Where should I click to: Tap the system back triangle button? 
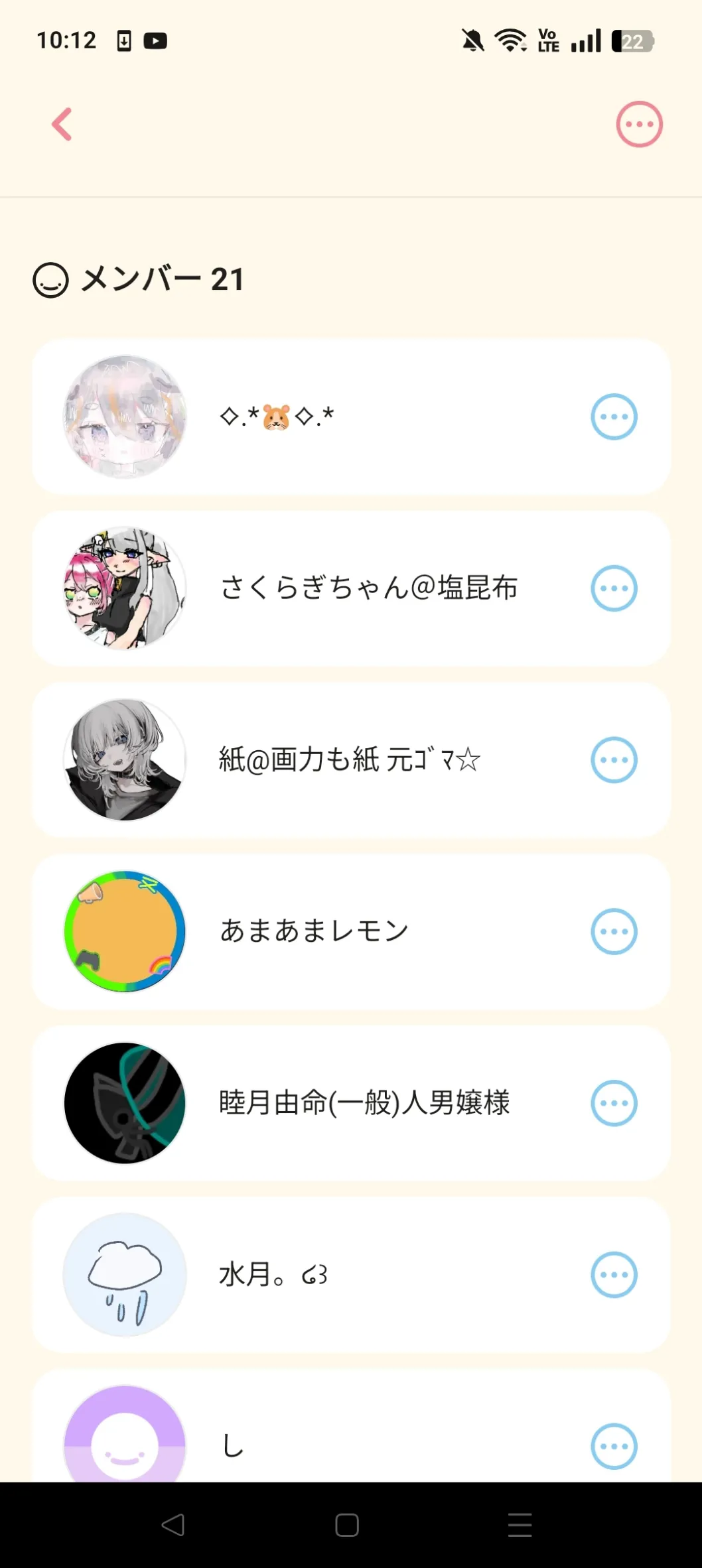[173, 1525]
